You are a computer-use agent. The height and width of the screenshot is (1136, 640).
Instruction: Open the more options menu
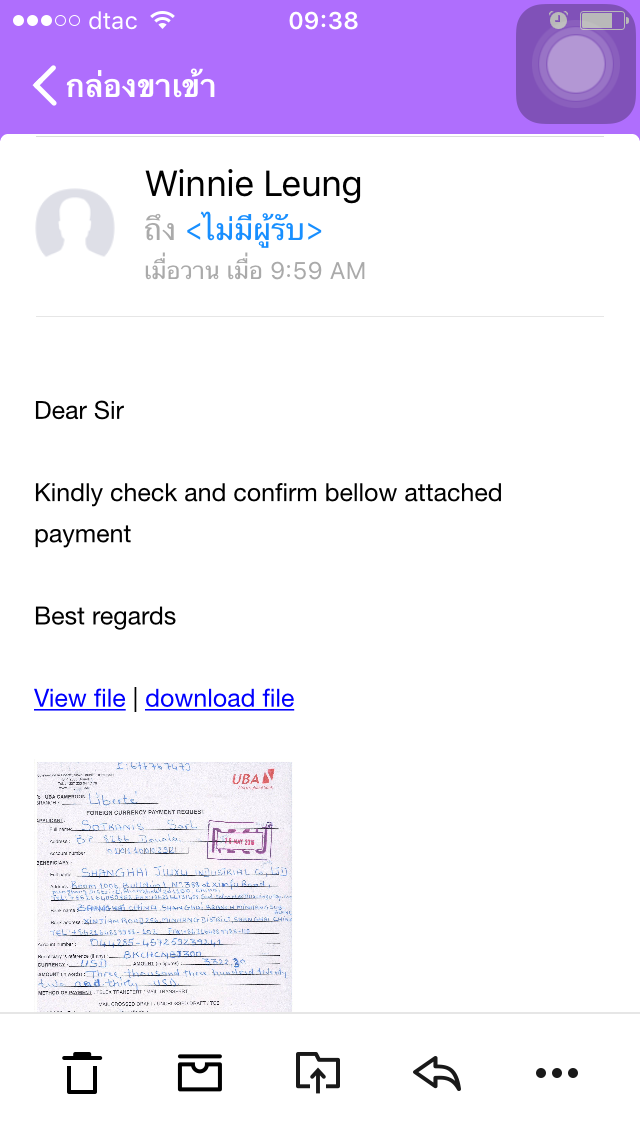556,1074
